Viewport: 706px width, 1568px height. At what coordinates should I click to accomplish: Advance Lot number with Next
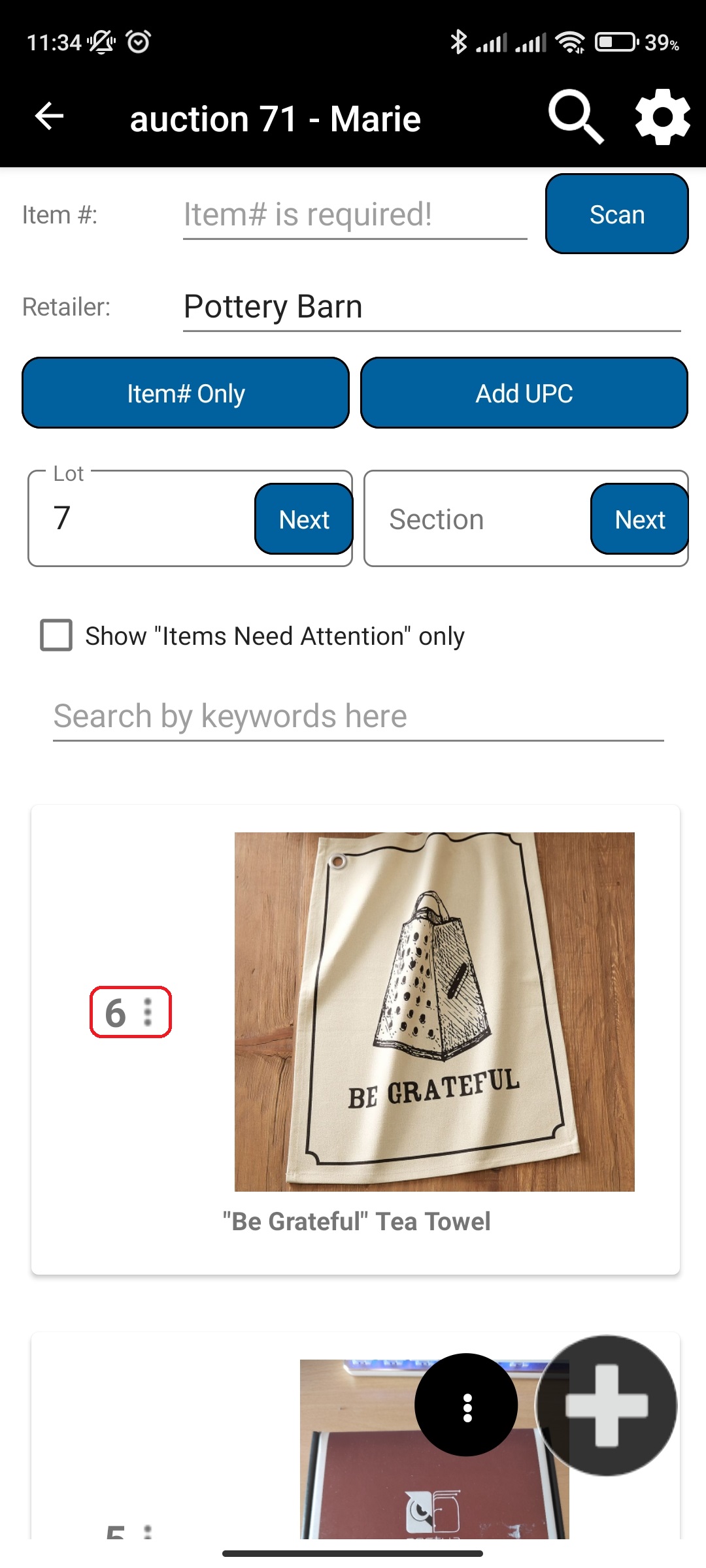(303, 519)
